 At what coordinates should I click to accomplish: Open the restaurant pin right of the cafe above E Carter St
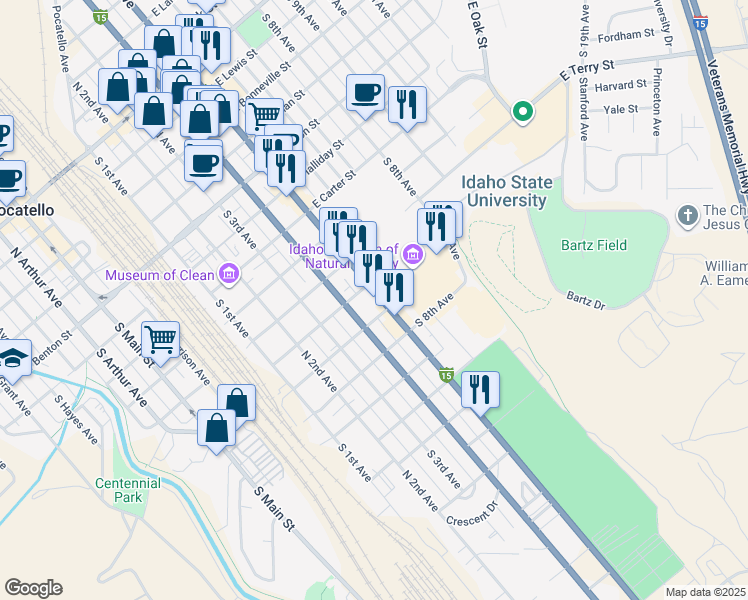pos(407,104)
